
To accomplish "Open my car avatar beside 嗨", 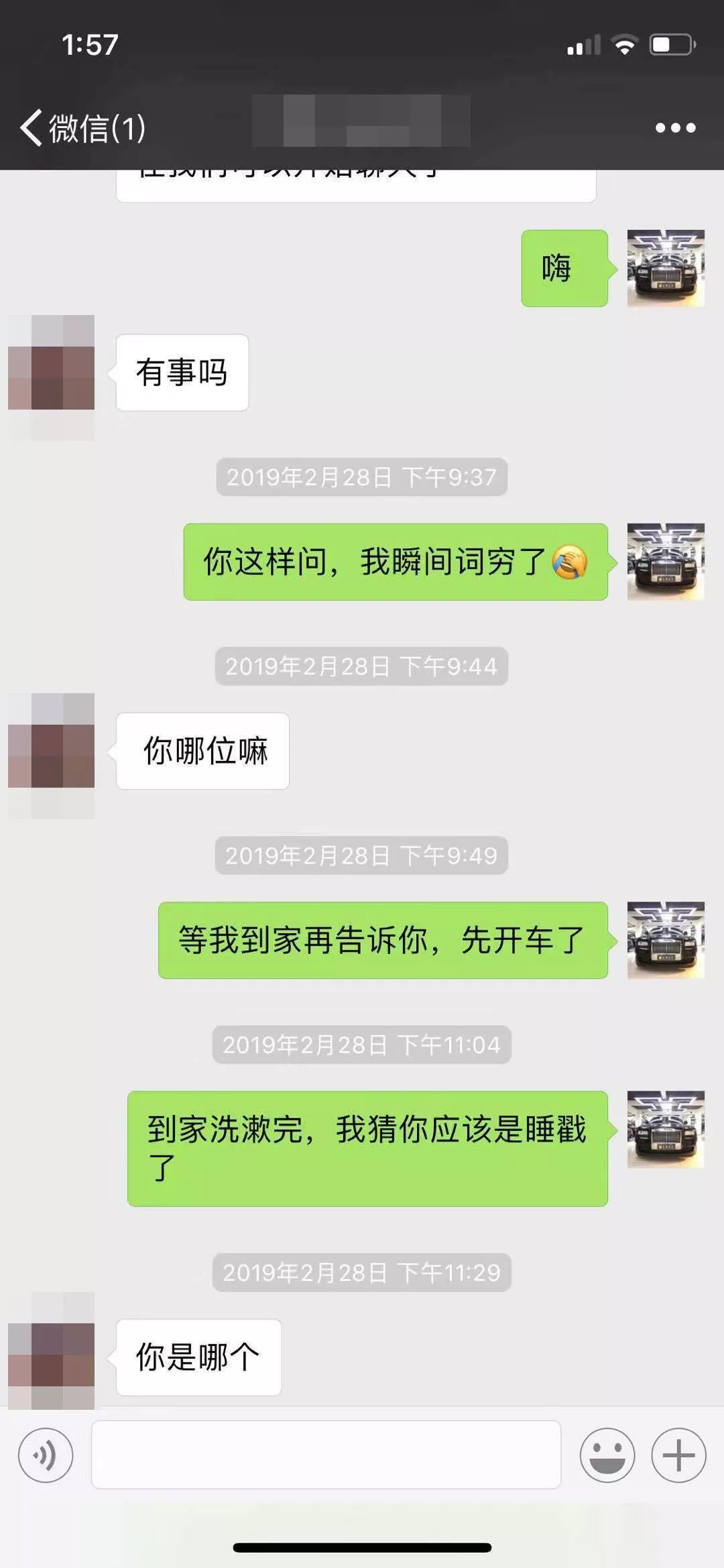I will point(665,268).
